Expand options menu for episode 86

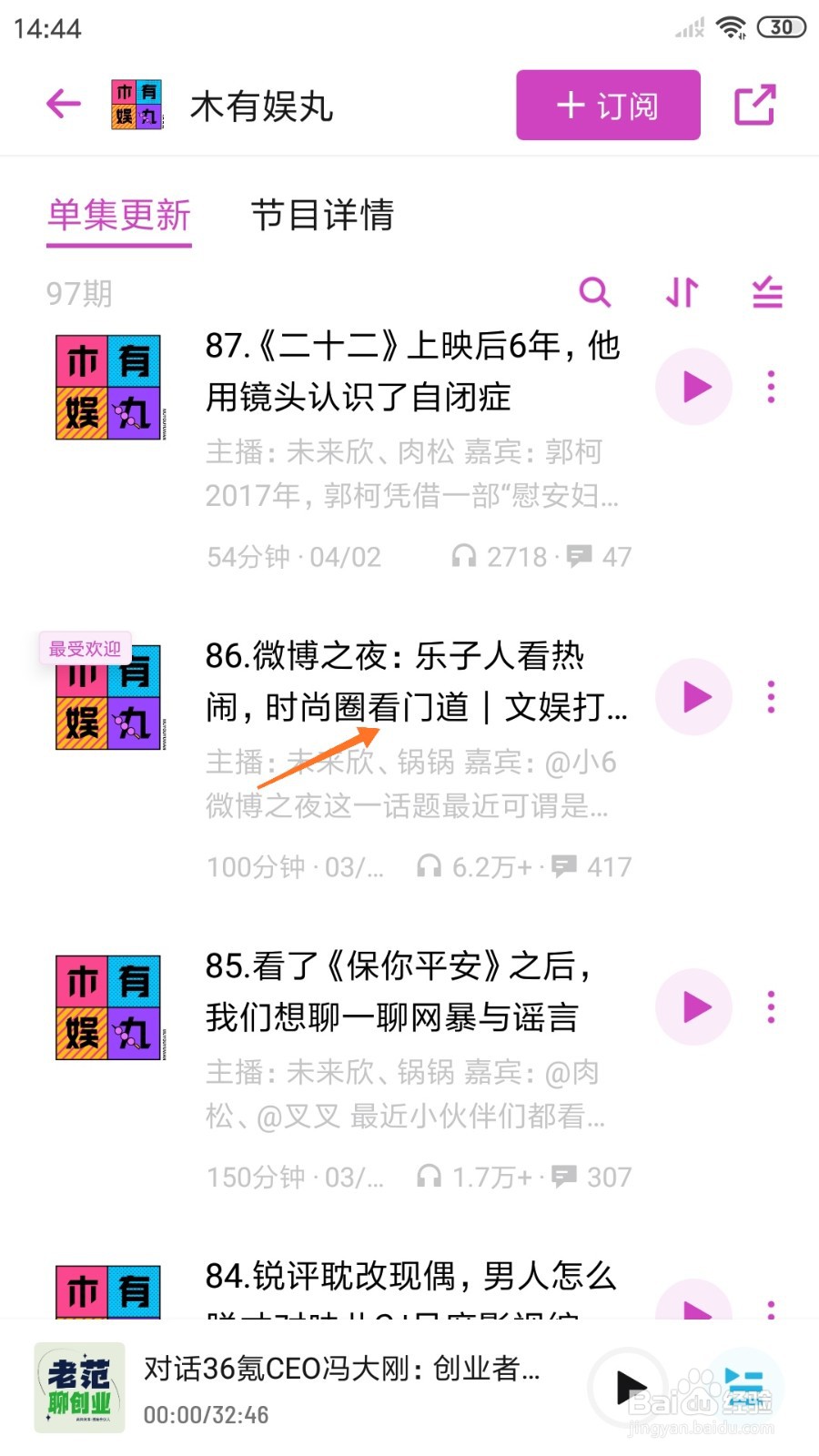[x=771, y=697]
